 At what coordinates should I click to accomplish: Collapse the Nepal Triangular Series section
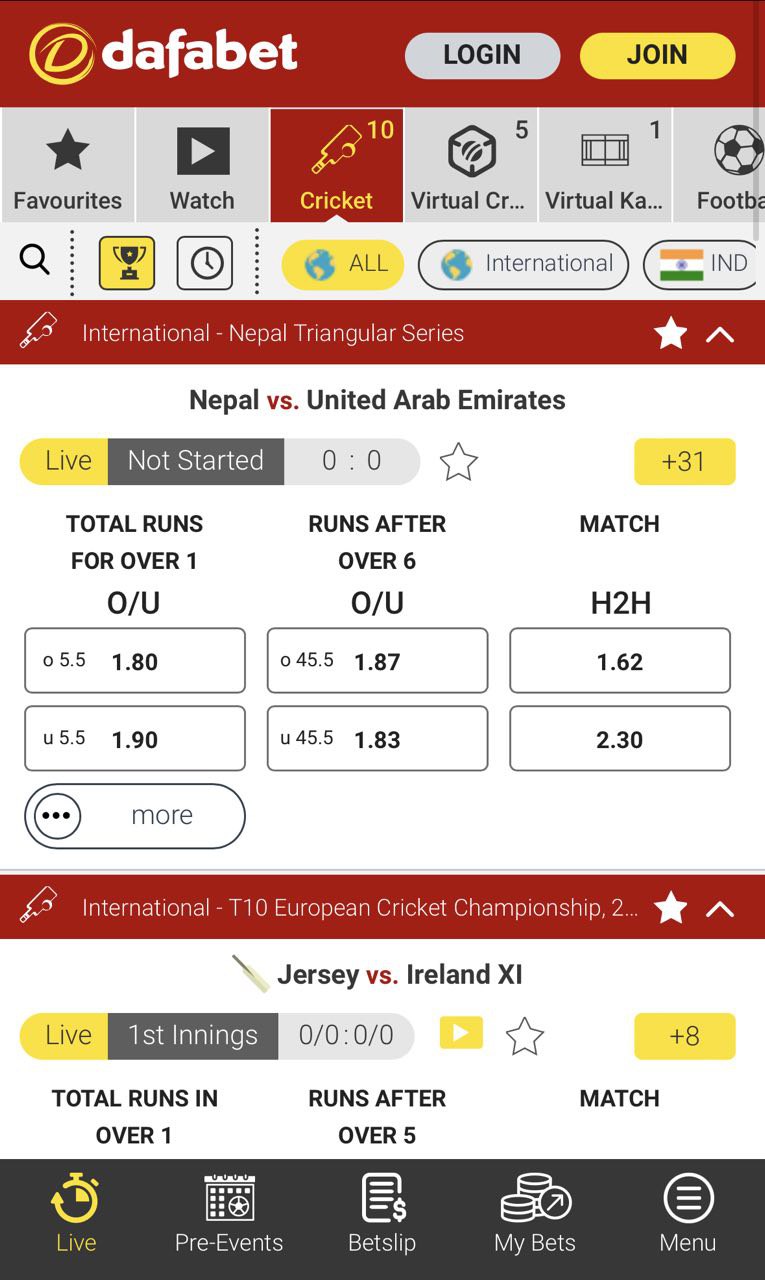point(720,334)
